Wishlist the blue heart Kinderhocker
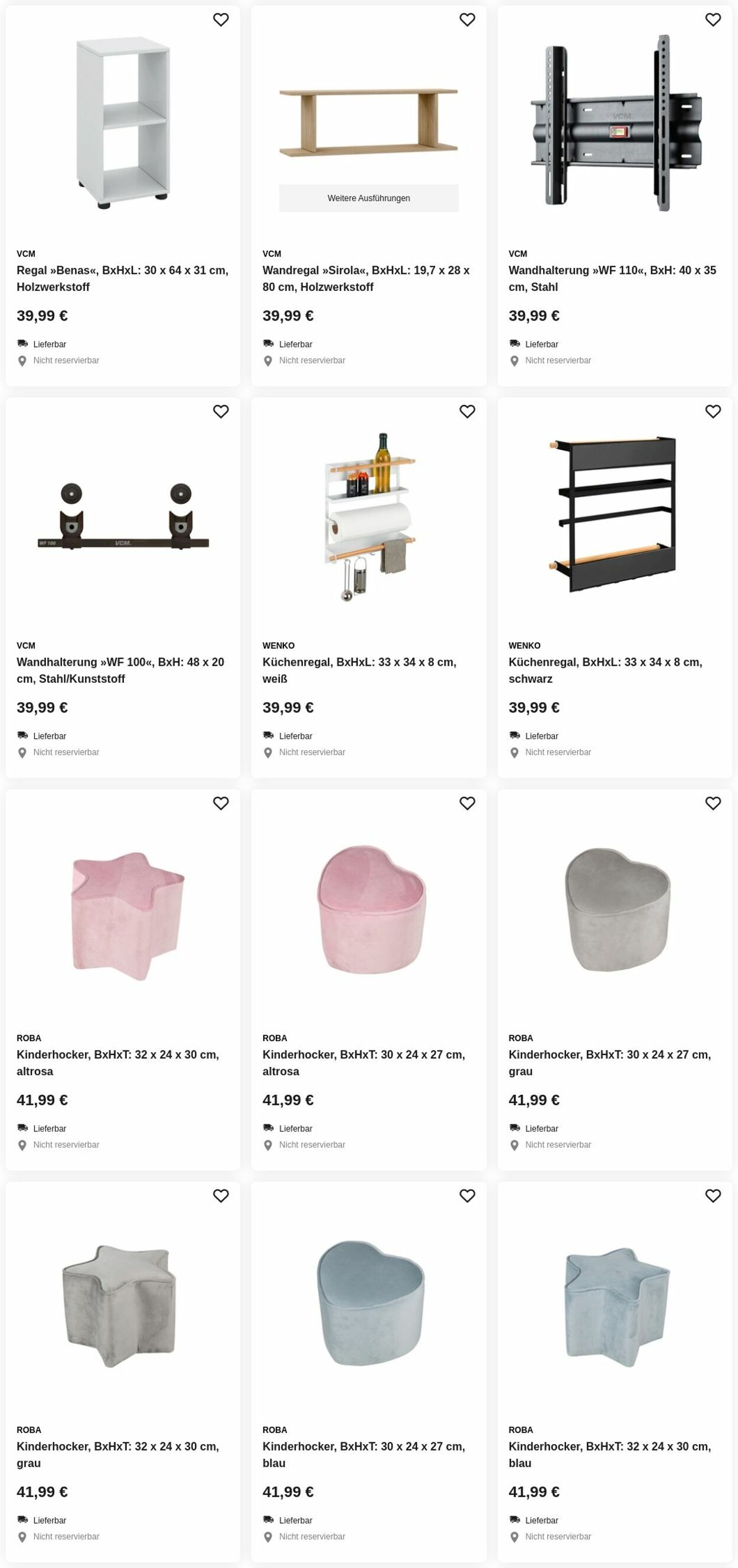This screenshot has width=738, height=1568. (466, 1196)
